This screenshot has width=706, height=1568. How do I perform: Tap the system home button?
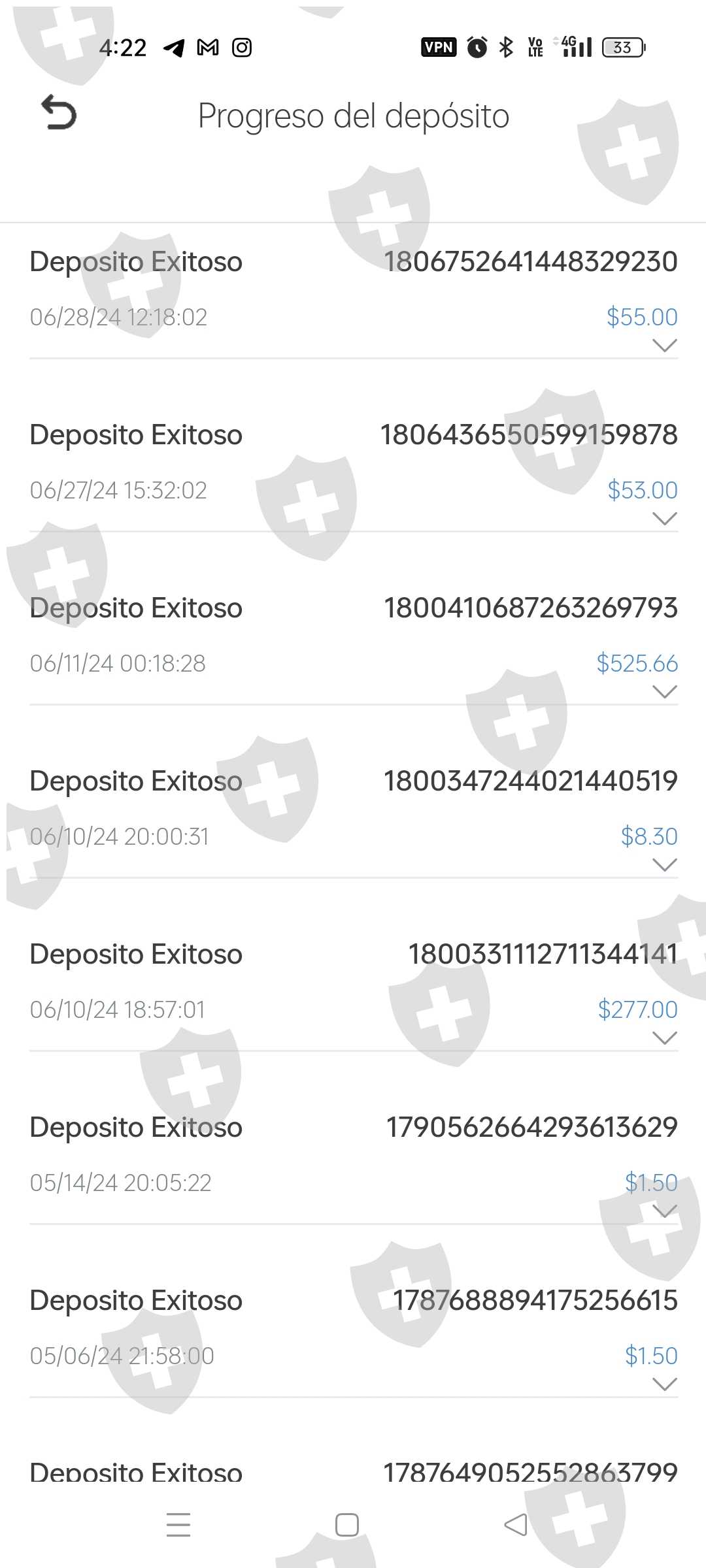(346, 1525)
